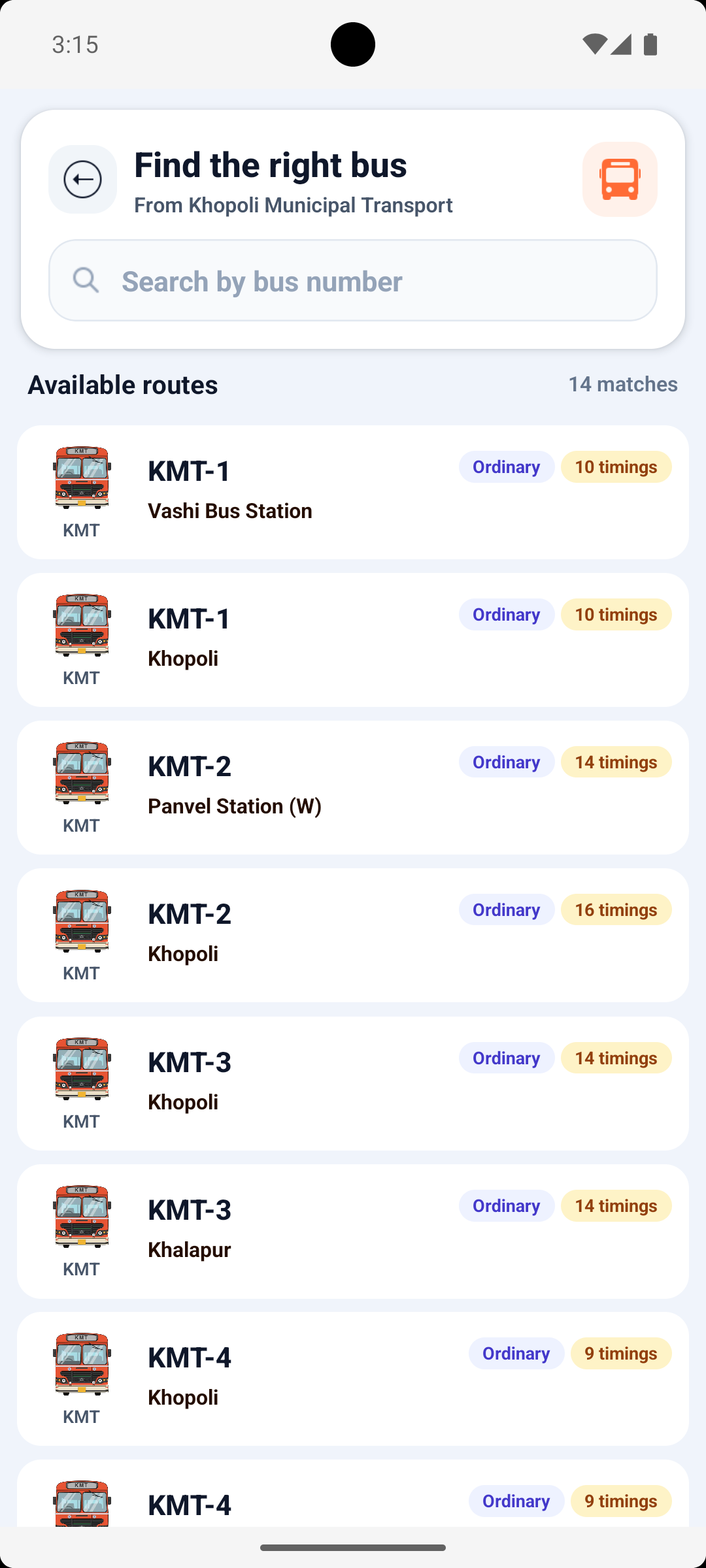Click 10 timings on KMT-1 Vashi route
This screenshot has width=706, height=1568.
(x=616, y=466)
